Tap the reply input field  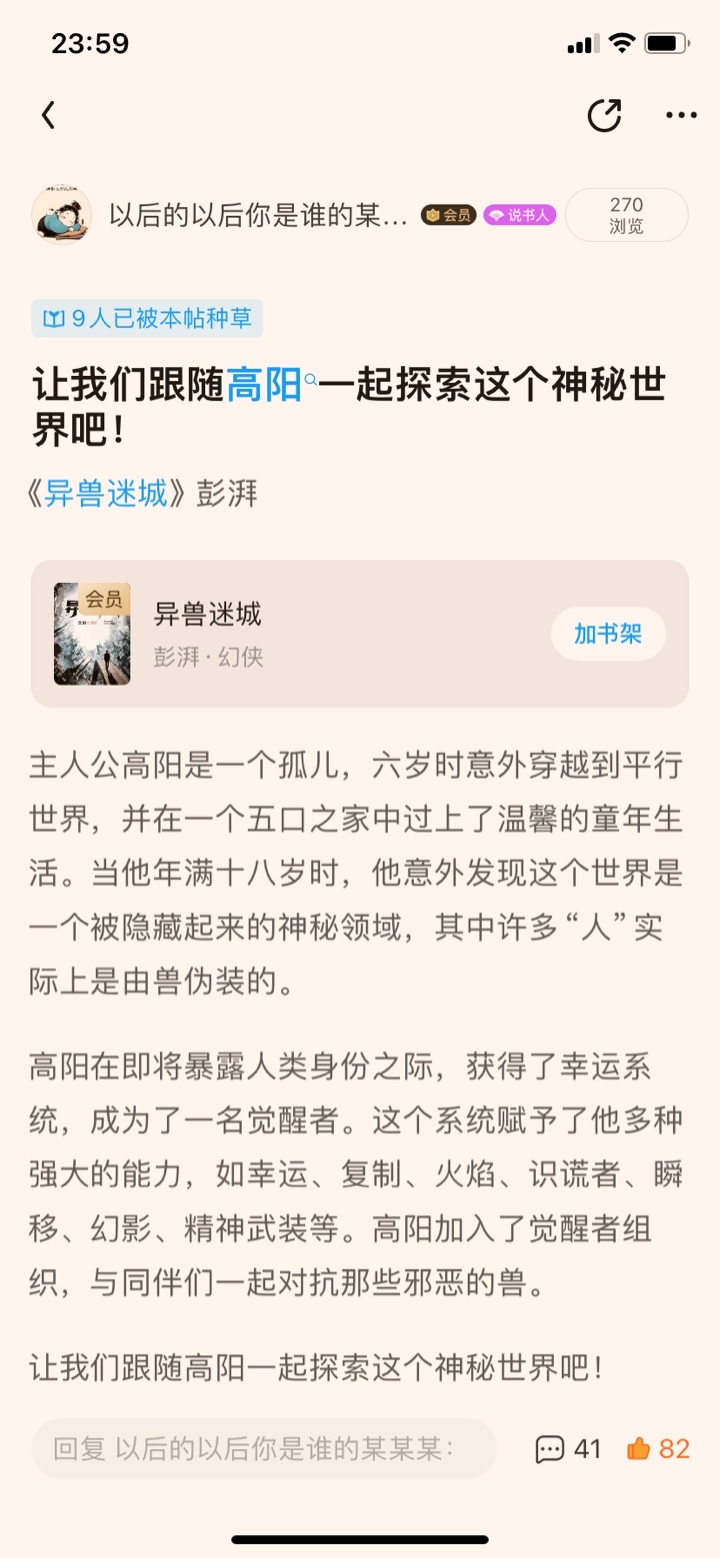(264, 1449)
